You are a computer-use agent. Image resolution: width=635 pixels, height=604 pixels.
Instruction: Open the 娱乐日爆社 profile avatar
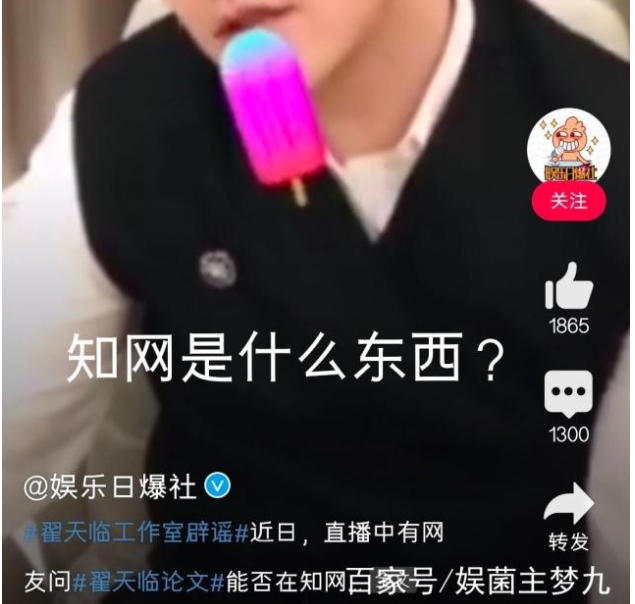click(568, 148)
